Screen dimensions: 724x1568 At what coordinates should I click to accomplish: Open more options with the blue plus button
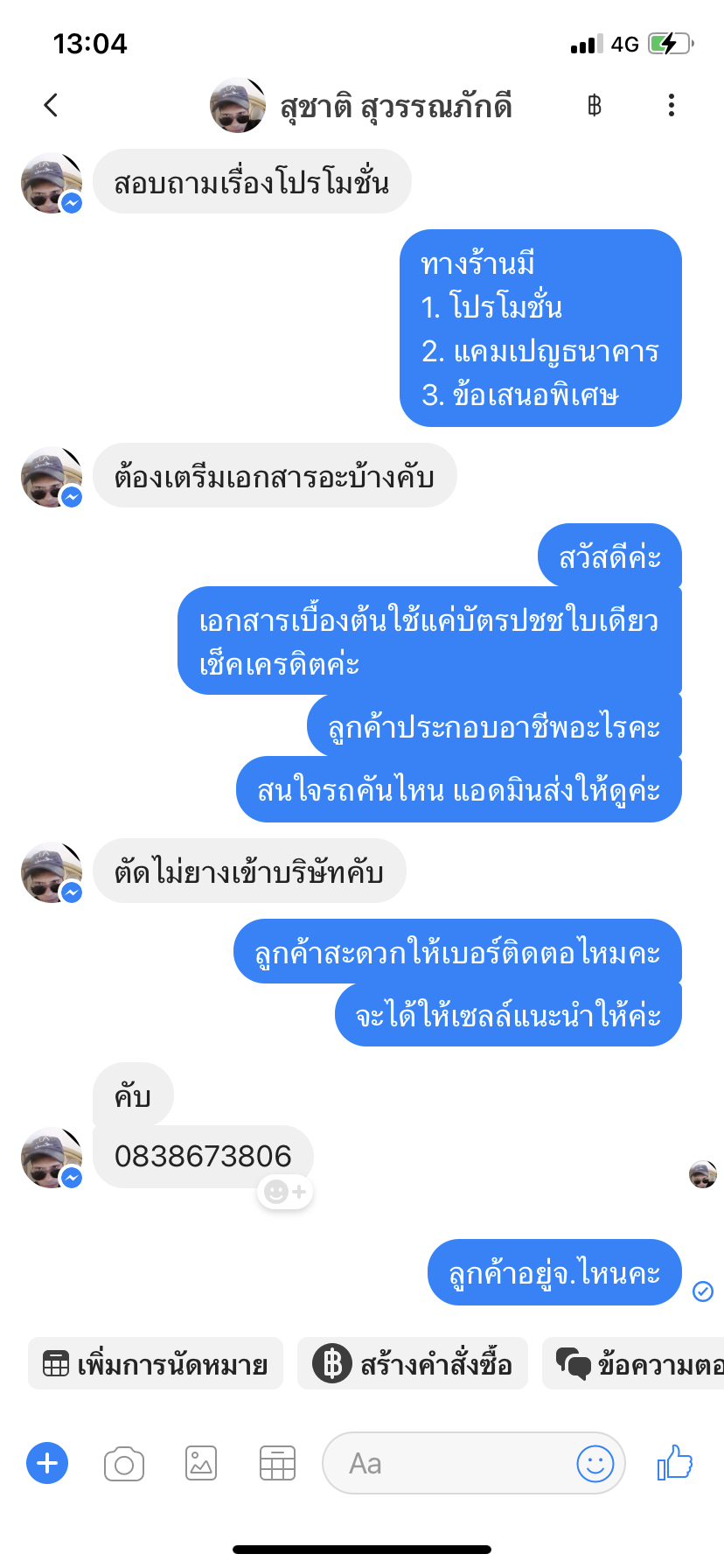point(47,1463)
